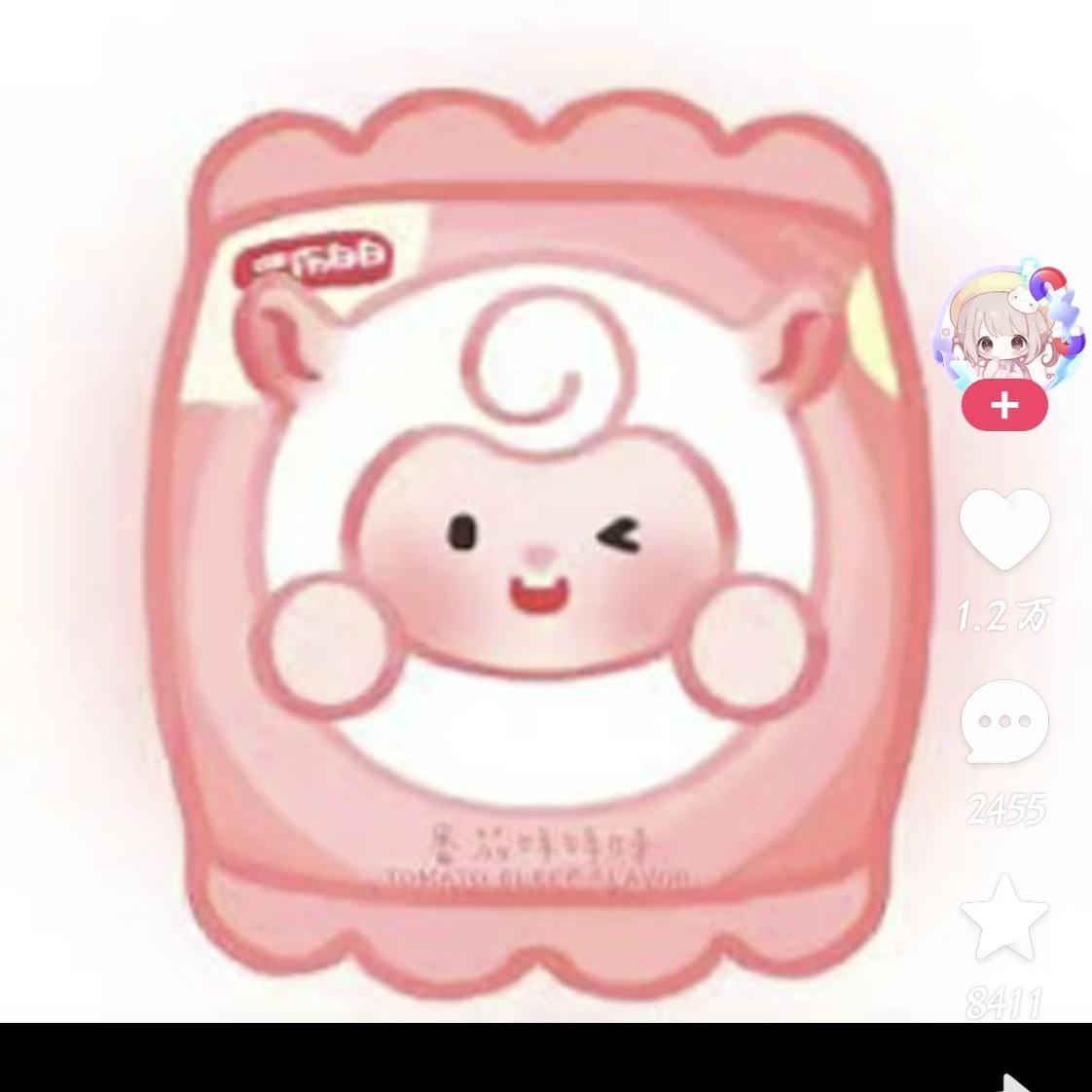Image resolution: width=1092 pixels, height=1092 pixels.
Task: Like this video with the heart
Action: [1004, 530]
